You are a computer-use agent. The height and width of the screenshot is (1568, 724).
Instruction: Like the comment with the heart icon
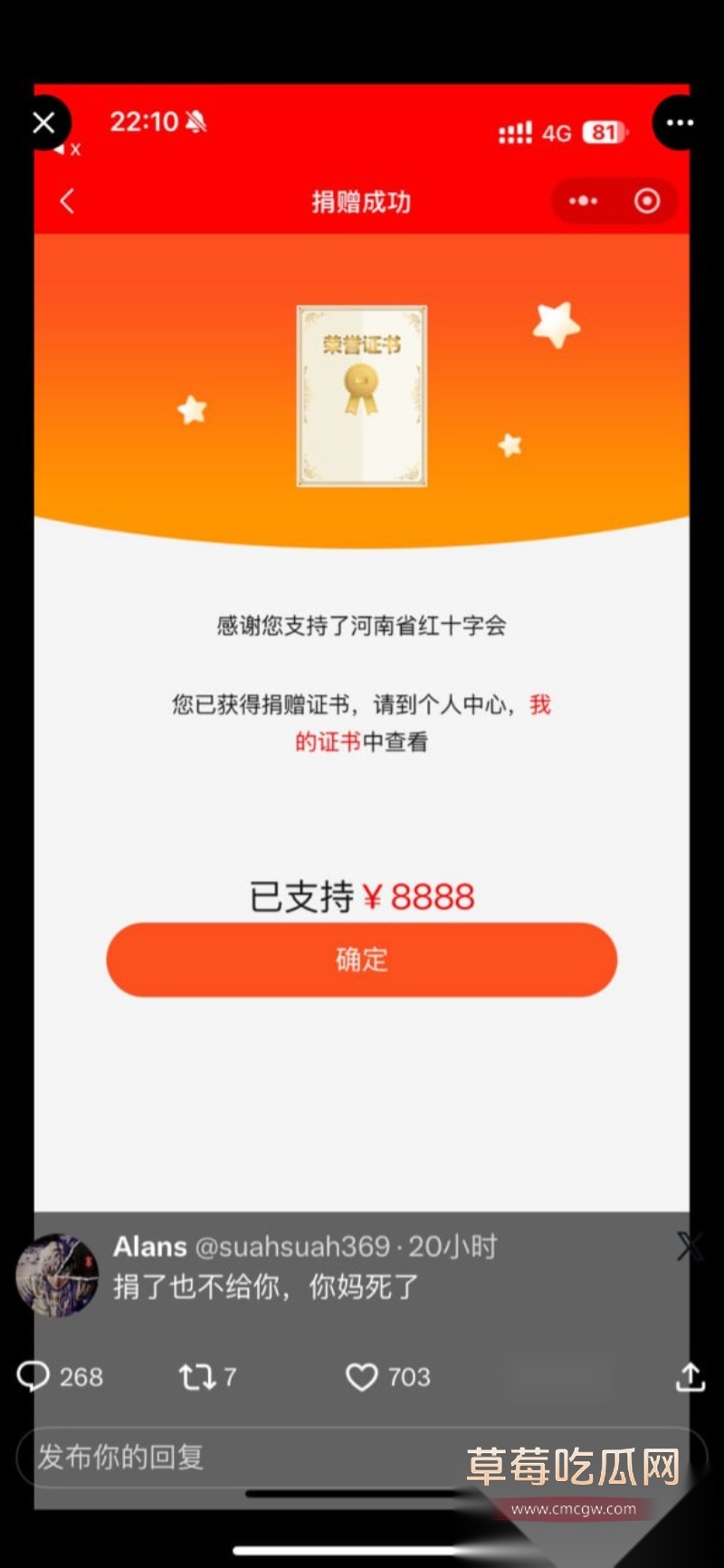[362, 1377]
